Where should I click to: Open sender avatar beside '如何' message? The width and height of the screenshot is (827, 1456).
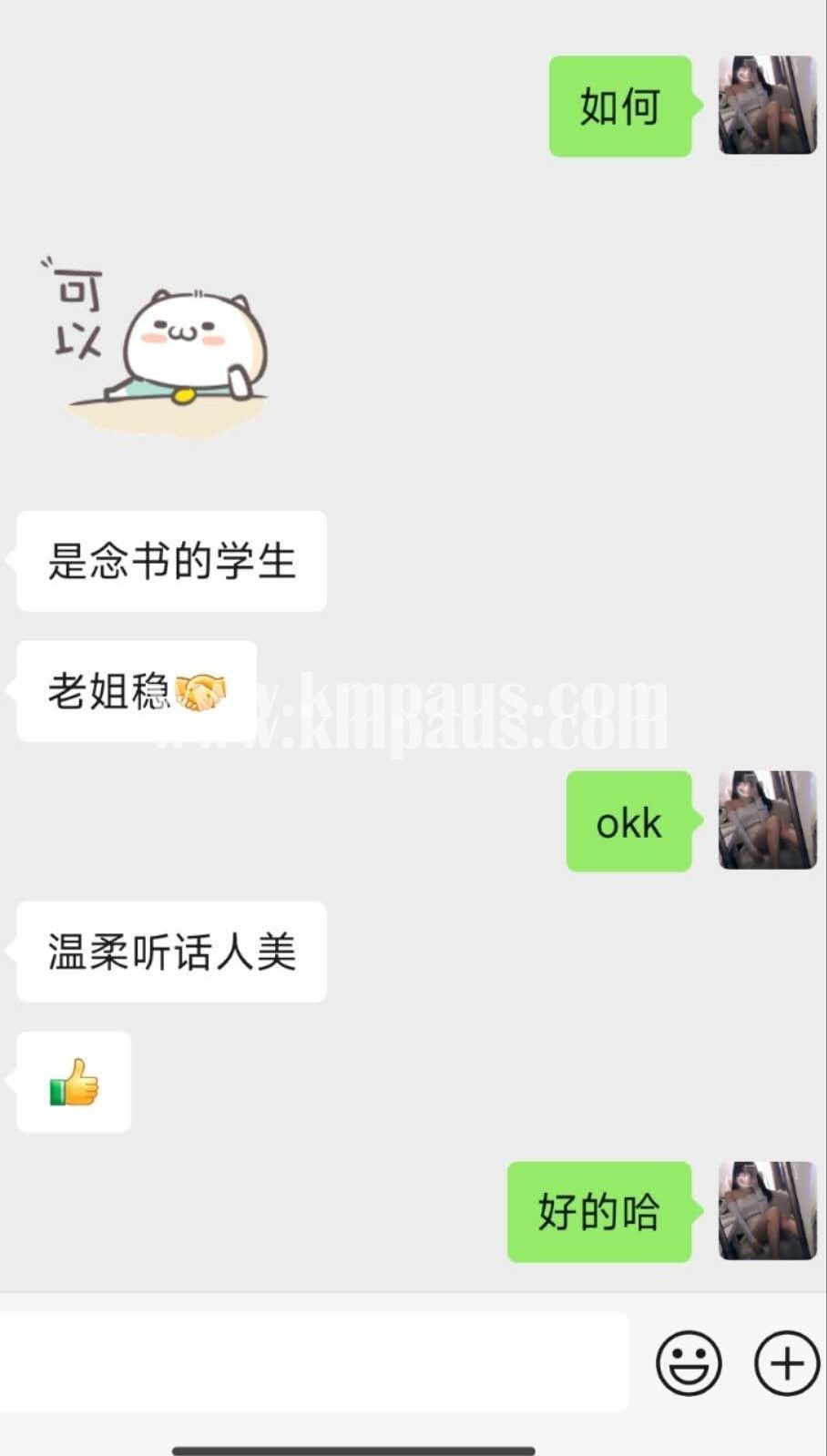[x=767, y=105]
